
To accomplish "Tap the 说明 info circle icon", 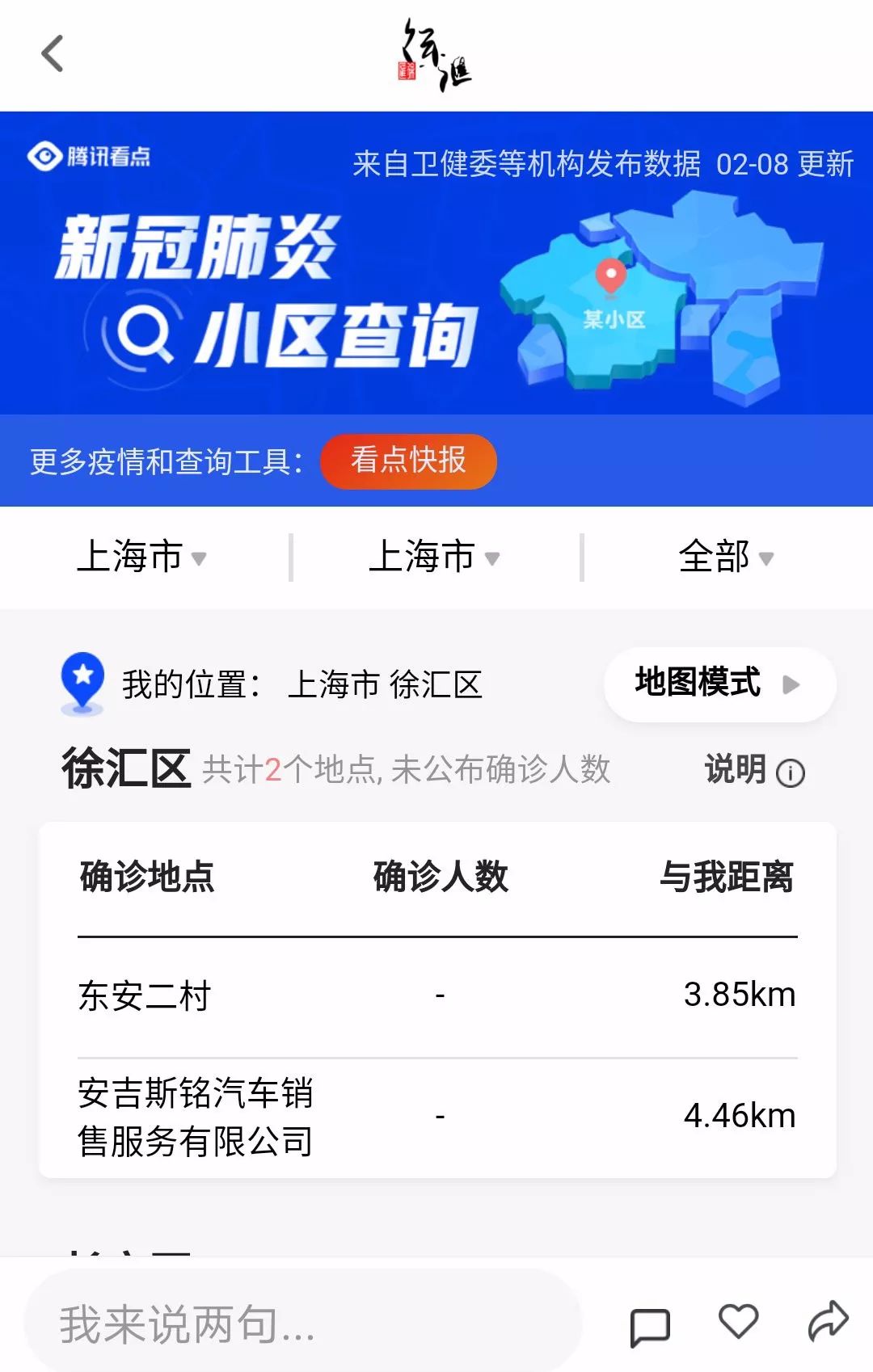I will pos(790,773).
